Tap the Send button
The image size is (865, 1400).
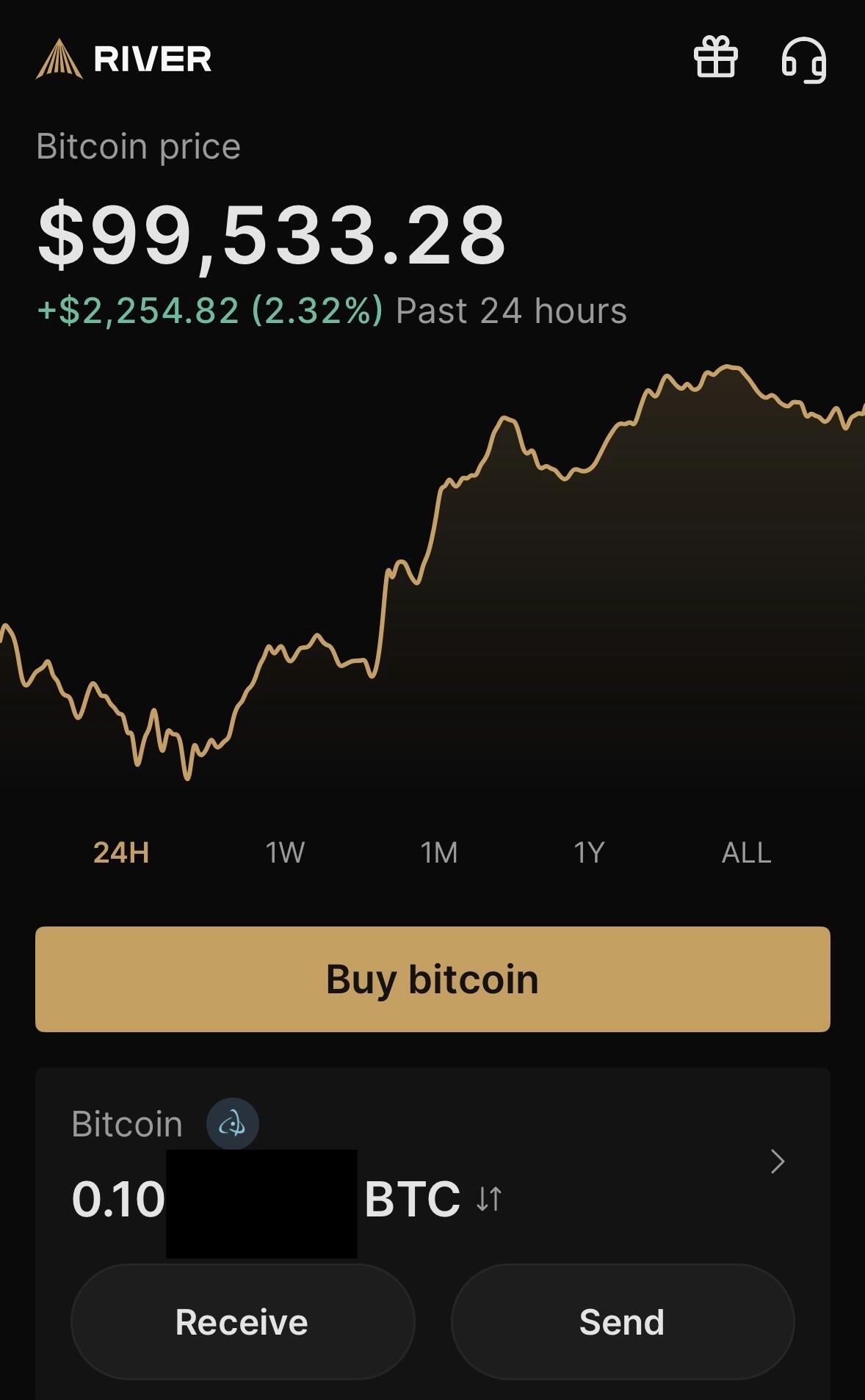tap(622, 1321)
